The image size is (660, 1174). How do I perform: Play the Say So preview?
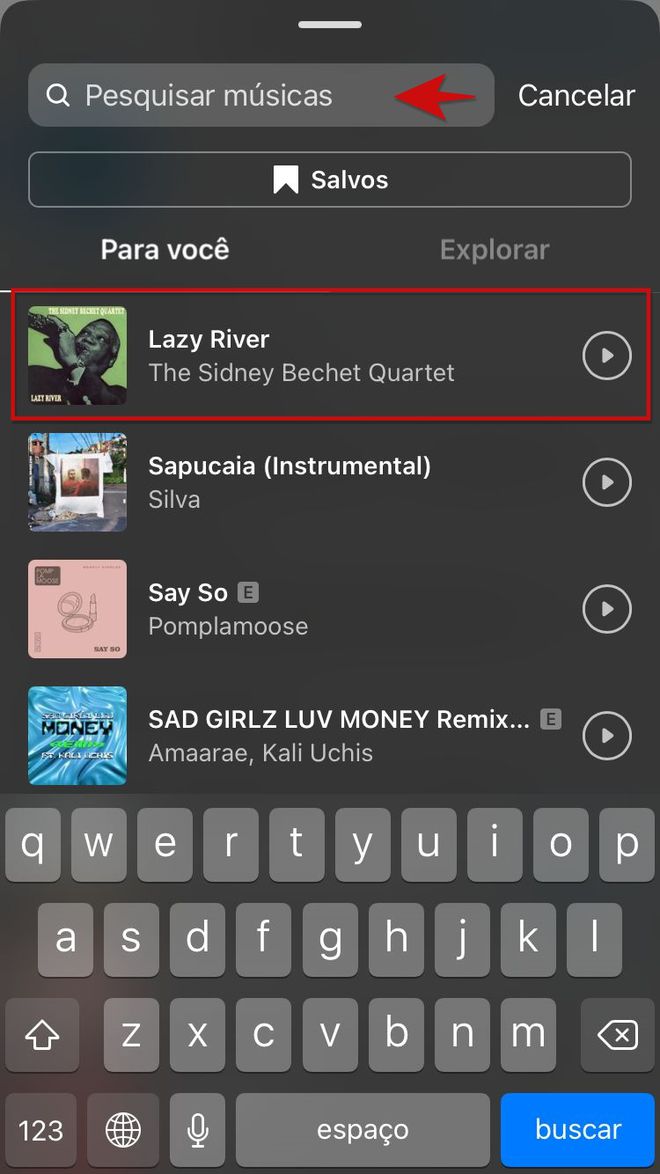click(x=607, y=609)
